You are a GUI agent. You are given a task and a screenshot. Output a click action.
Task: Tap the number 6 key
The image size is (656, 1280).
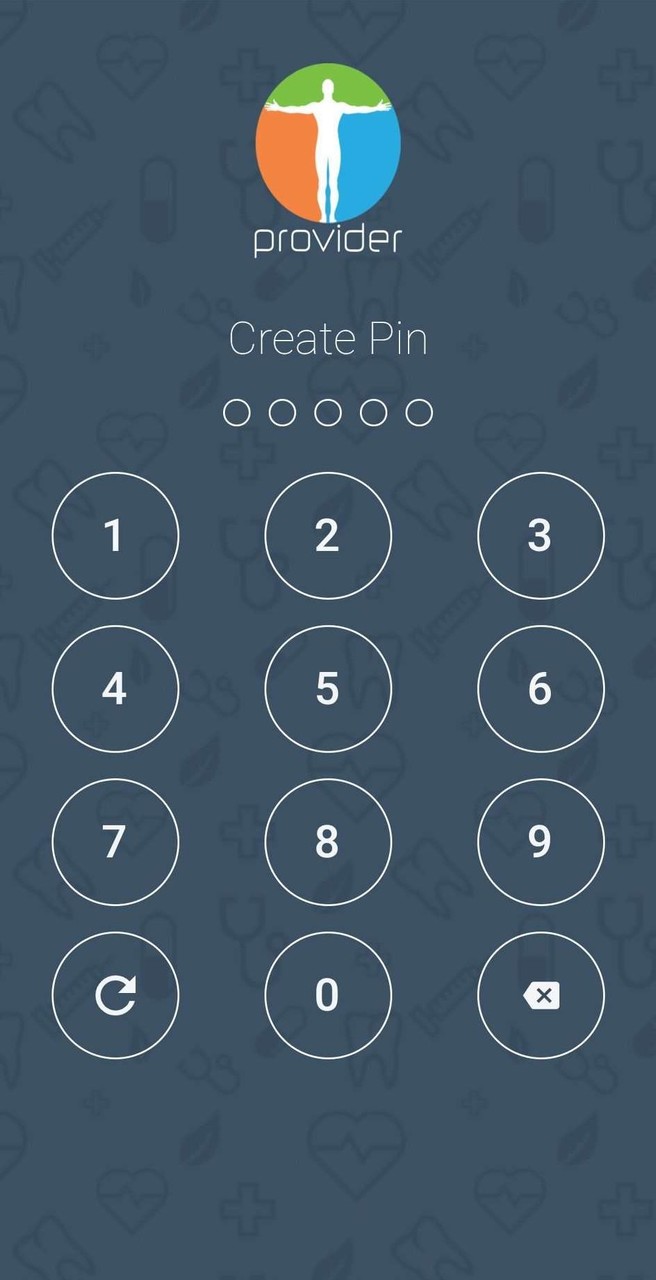(x=541, y=689)
